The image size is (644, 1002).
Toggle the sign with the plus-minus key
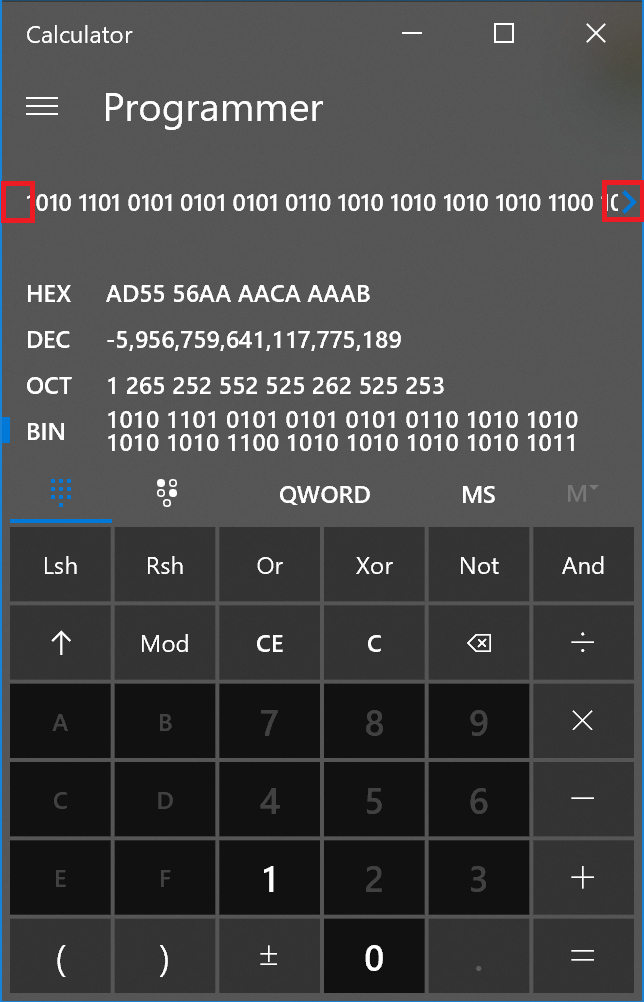click(x=270, y=957)
